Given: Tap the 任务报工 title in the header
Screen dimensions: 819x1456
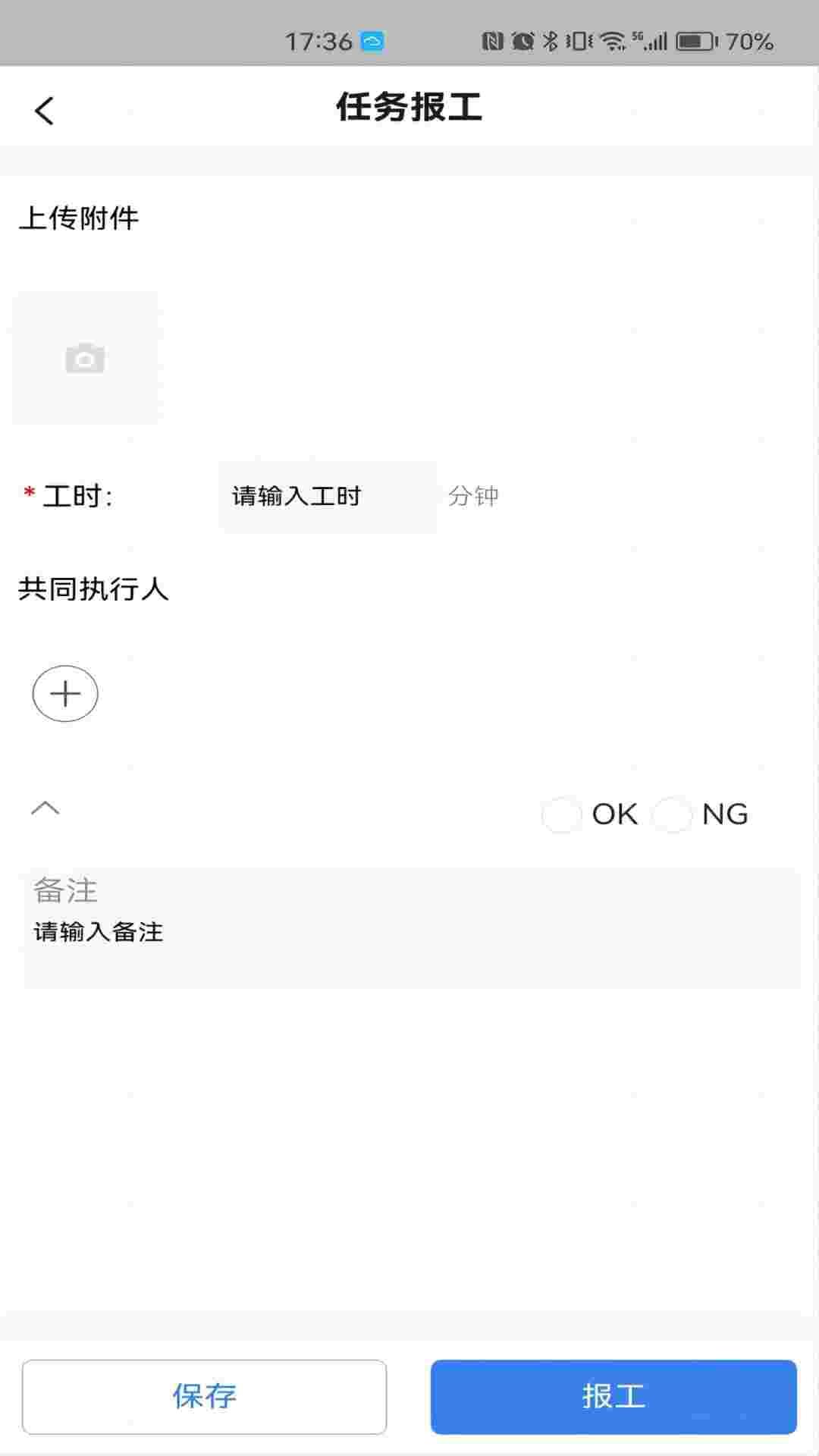Looking at the screenshot, I should pyautogui.click(x=409, y=107).
